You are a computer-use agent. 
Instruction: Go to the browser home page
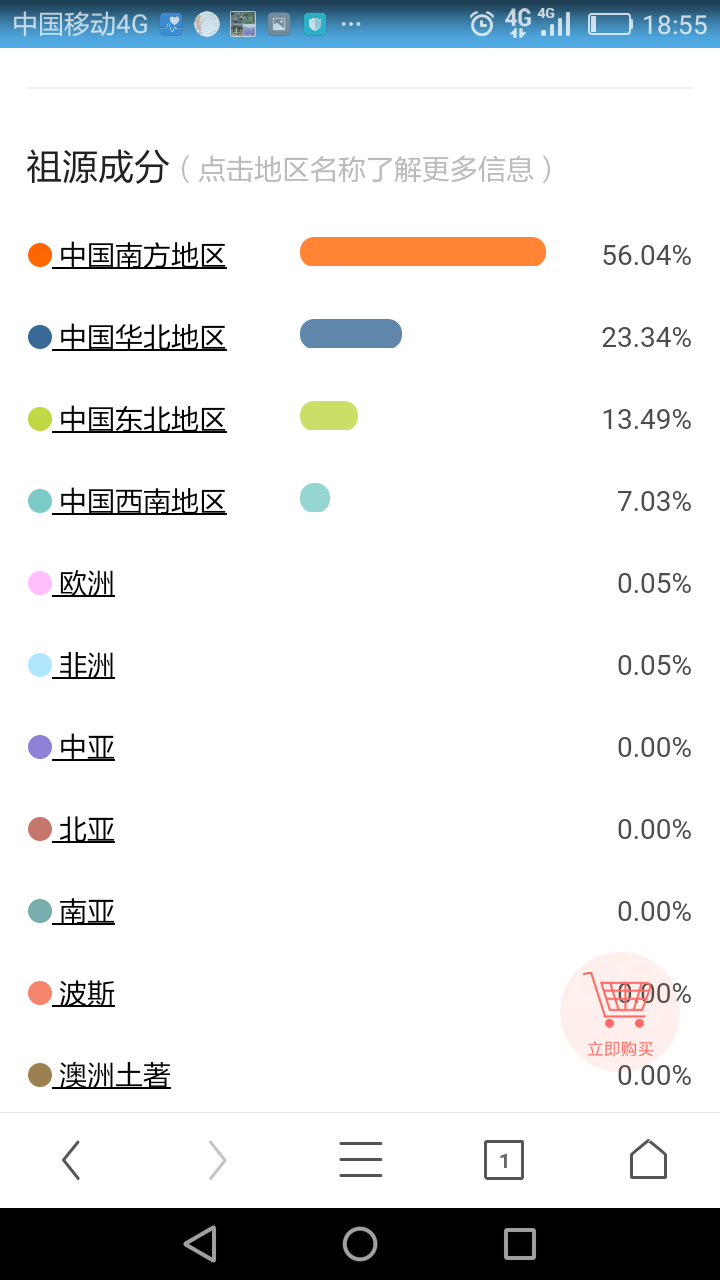pyautogui.click(x=648, y=1160)
